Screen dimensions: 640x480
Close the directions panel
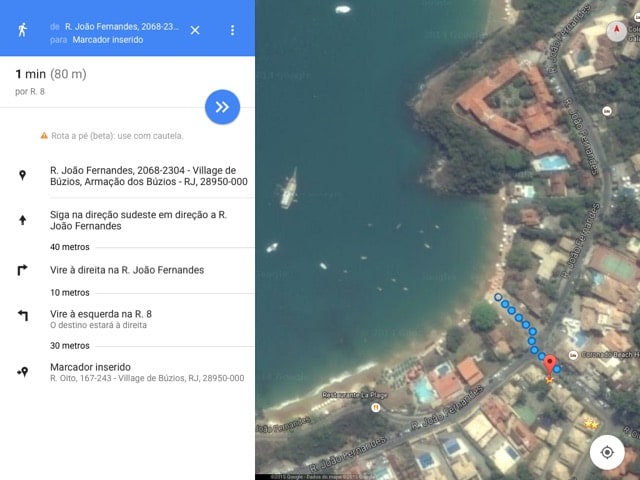pyautogui.click(x=195, y=30)
